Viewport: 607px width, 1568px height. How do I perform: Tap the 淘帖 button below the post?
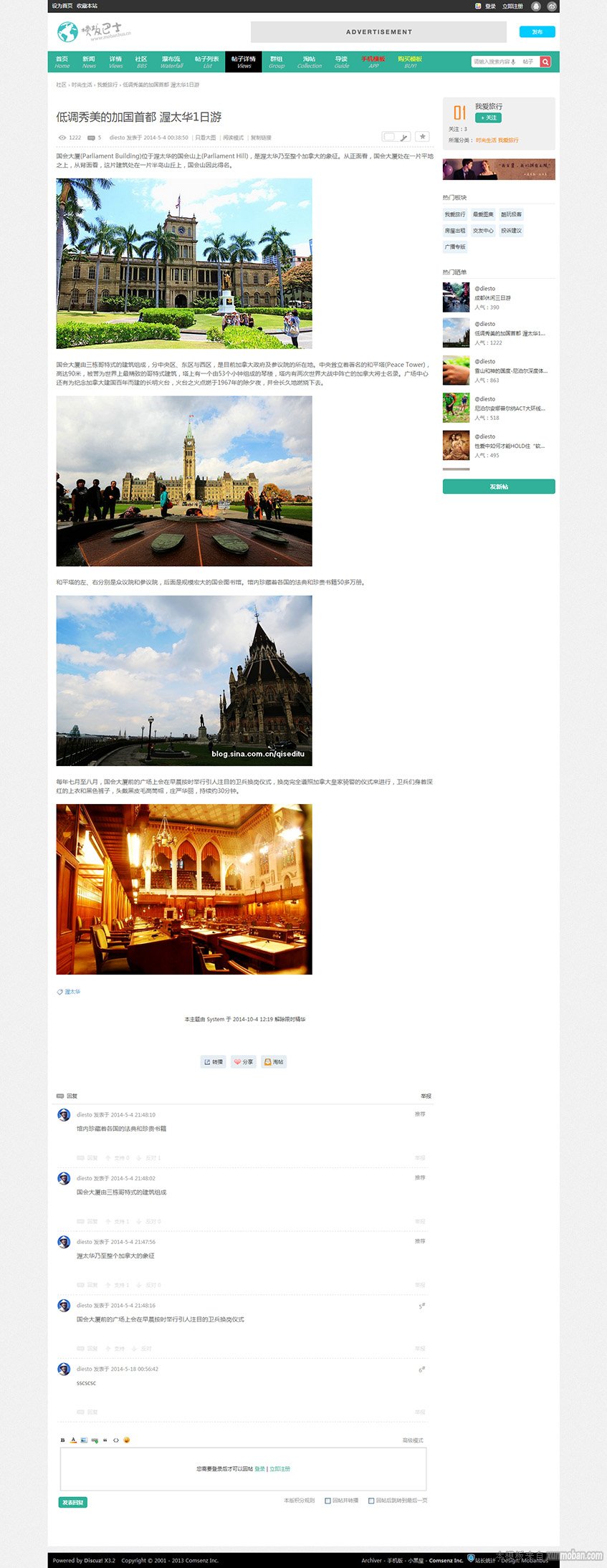click(274, 1062)
